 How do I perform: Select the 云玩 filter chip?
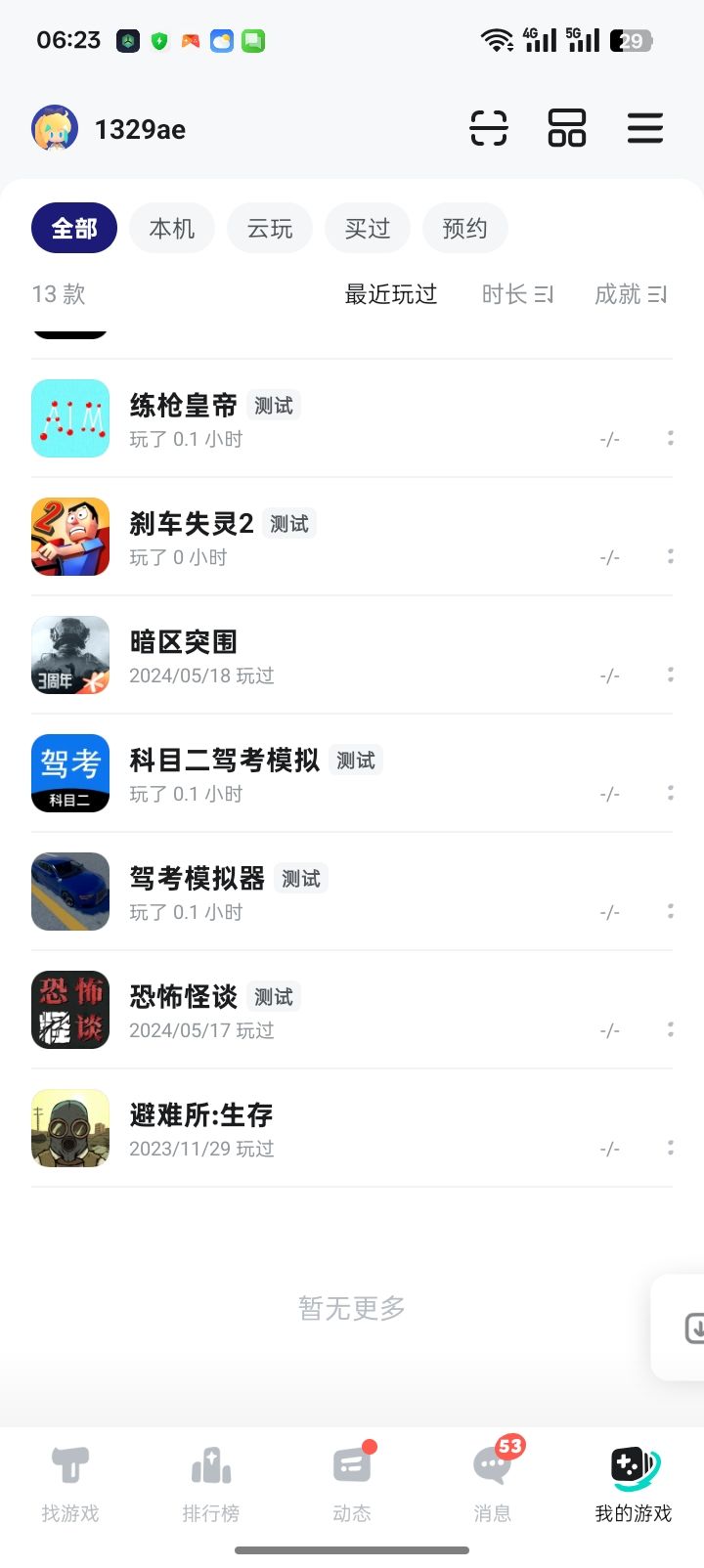[x=270, y=229]
